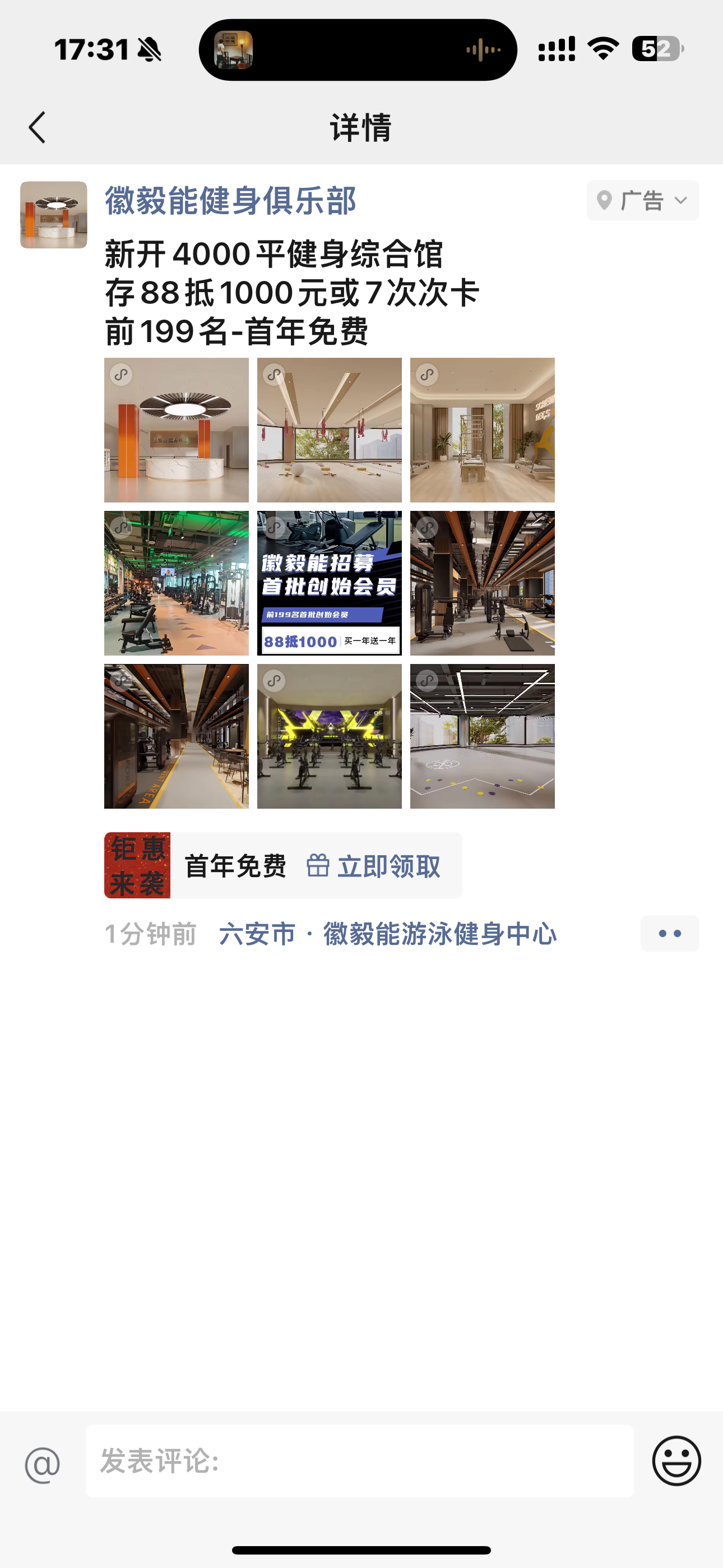View the orange-ceiling weight area photo
Image resolution: width=723 pixels, height=1568 pixels.
[x=482, y=583]
